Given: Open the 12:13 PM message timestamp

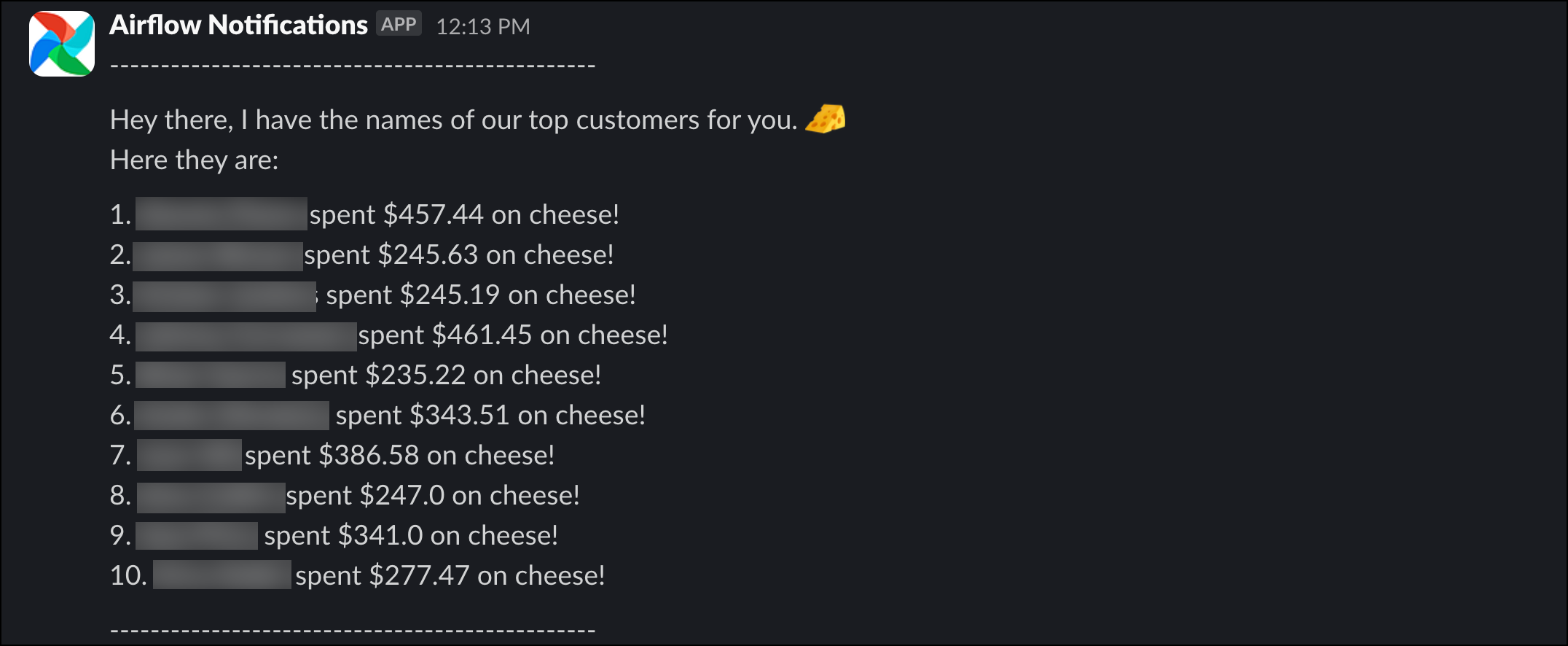Looking at the screenshot, I should tap(482, 27).
